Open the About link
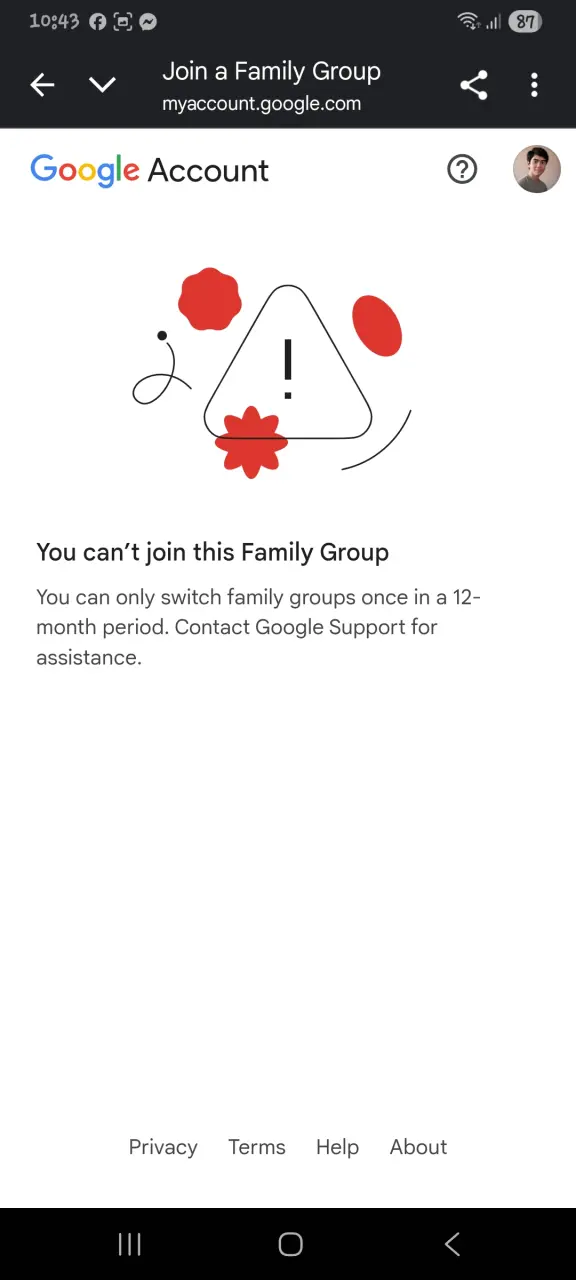This screenshot has height=1280, width=576. 418,1147
